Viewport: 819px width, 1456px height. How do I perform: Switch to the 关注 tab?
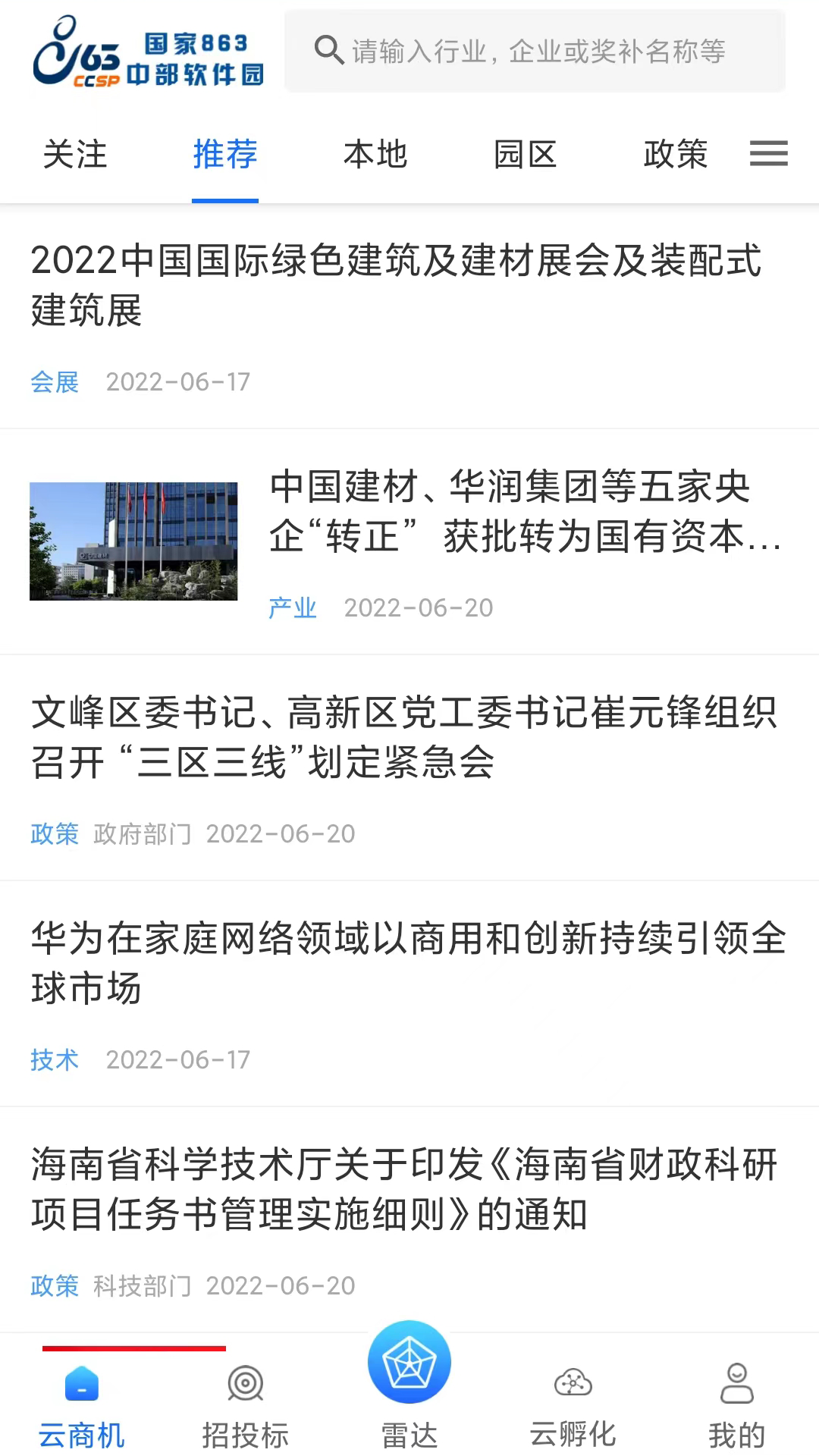click(75, 155)
